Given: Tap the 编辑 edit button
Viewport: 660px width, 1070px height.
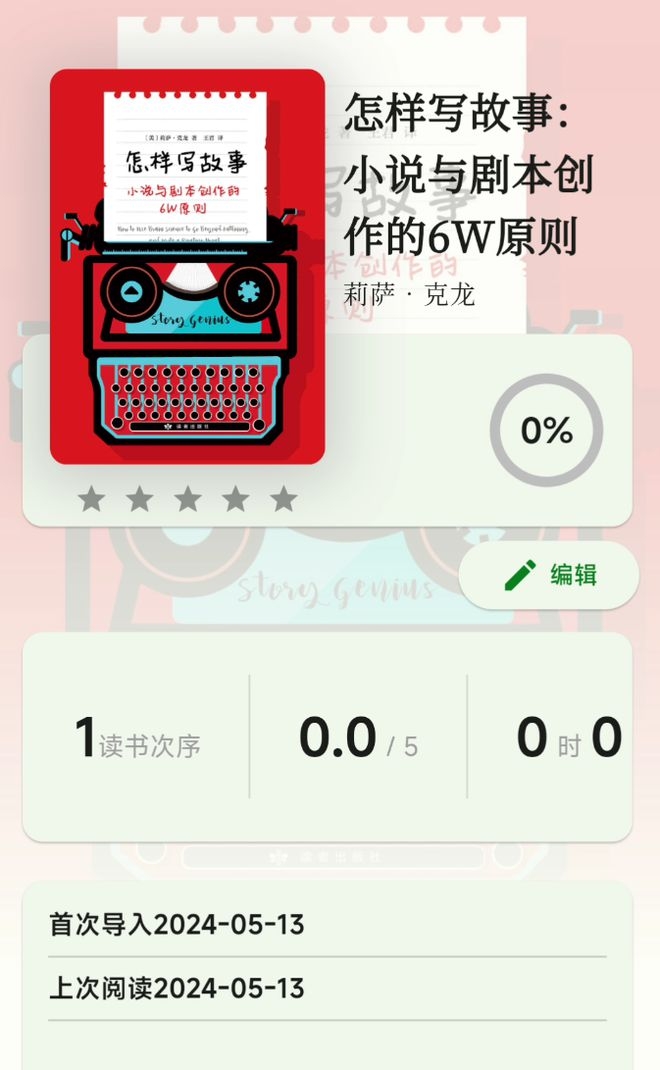Looking at the screenshot, I should click(548, 575).
